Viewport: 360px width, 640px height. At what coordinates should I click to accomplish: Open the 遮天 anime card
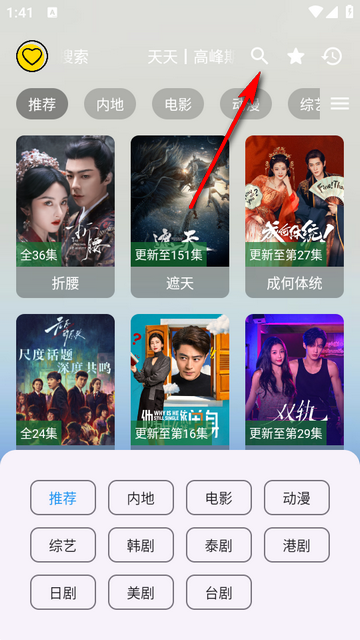coord(180,216)
